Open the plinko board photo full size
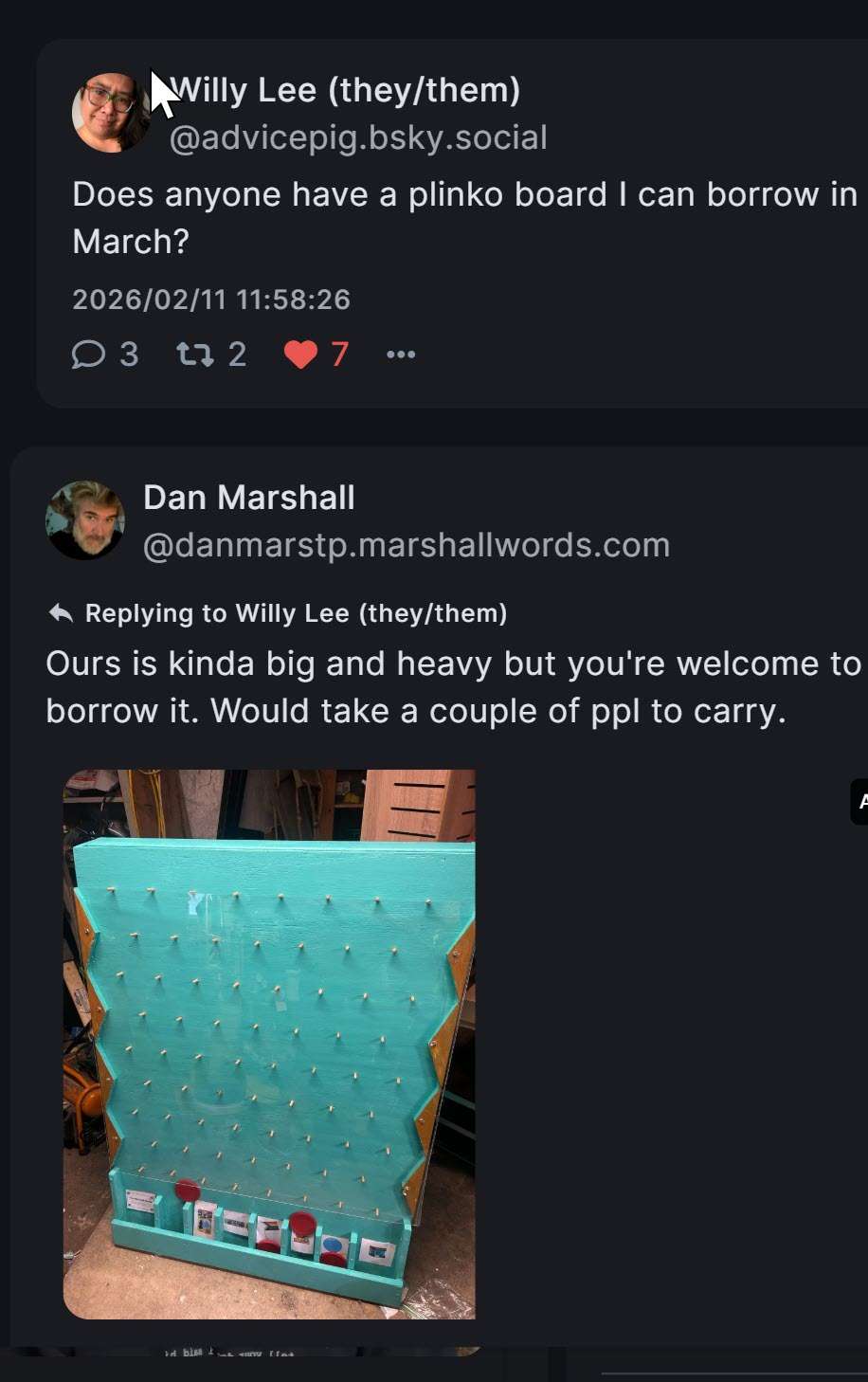Image resolution: width=868 pixels, height=1382 pixels. (269, 1043)
